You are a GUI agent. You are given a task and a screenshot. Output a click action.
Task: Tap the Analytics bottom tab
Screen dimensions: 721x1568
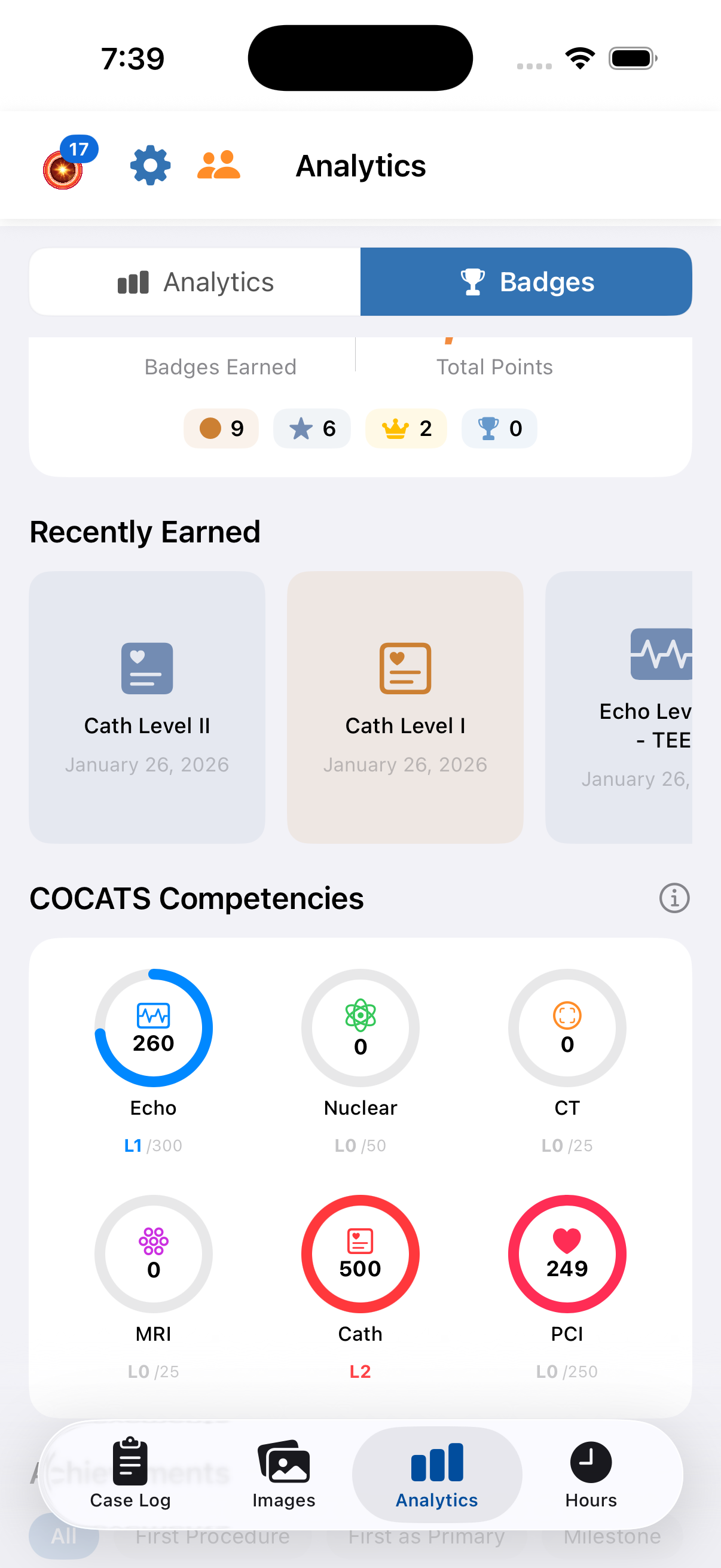(437, 1474)
